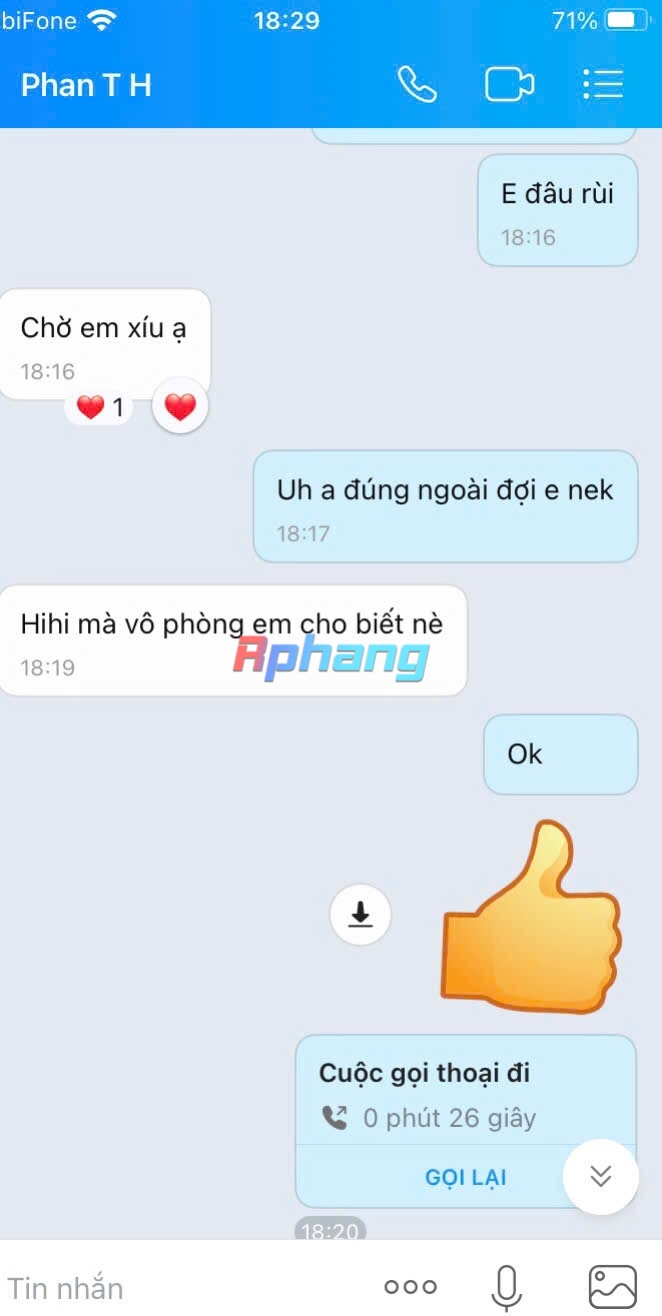Tap the heart reaction button under "Chờ em xíu ạ"
The height and width of the screenshot is (1316, 662).
coord(180,407)
